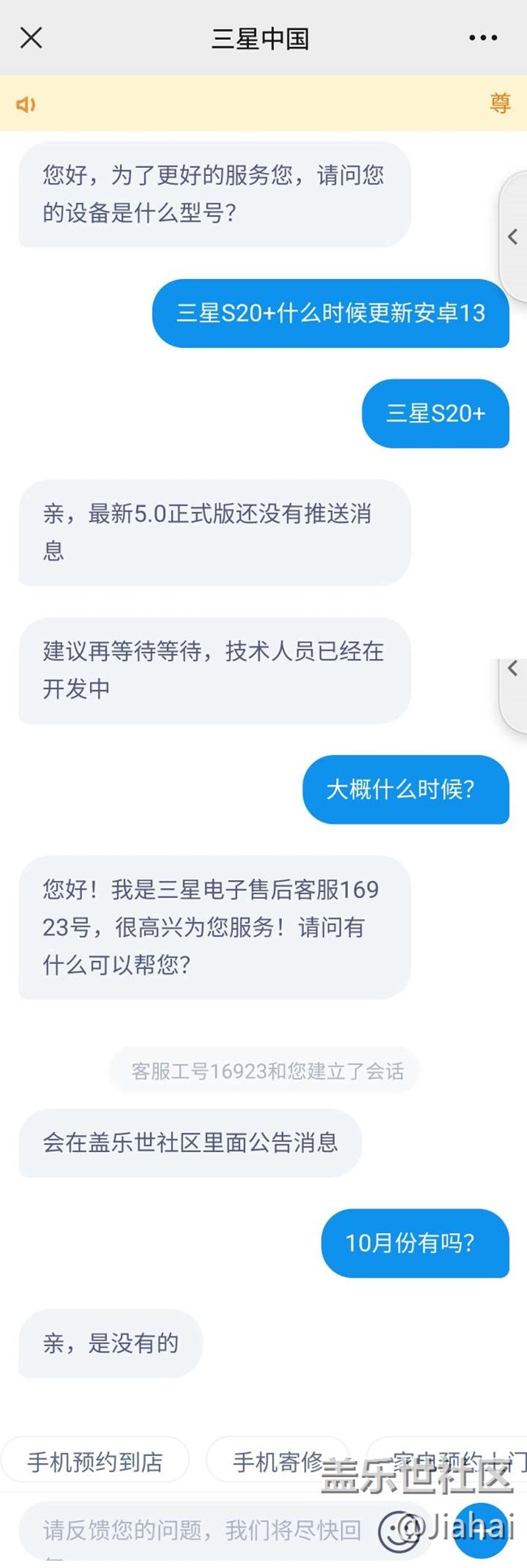This screenshot has width=527, height=1568.
Task: Open the blue plus attachment button
Action: (x=481, y=1531)
